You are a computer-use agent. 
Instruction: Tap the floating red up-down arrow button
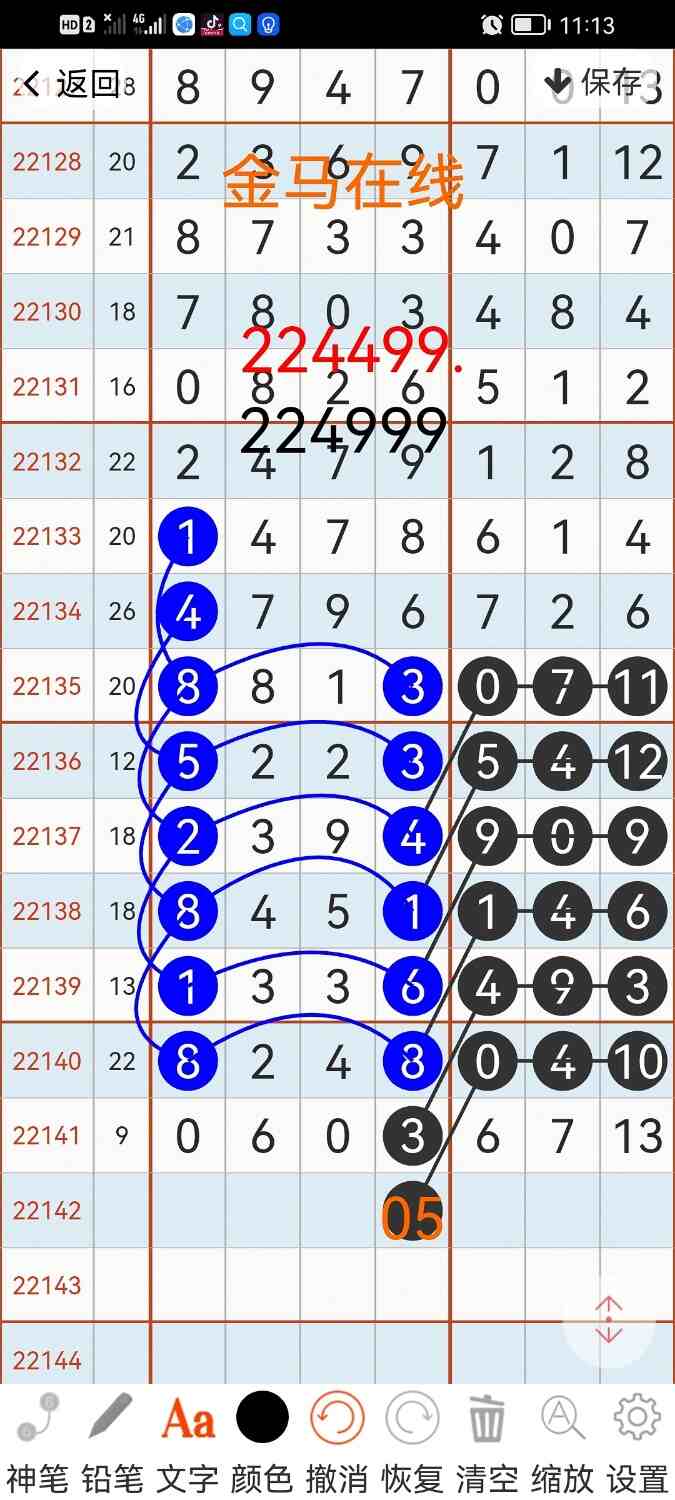coord(609,1320)
